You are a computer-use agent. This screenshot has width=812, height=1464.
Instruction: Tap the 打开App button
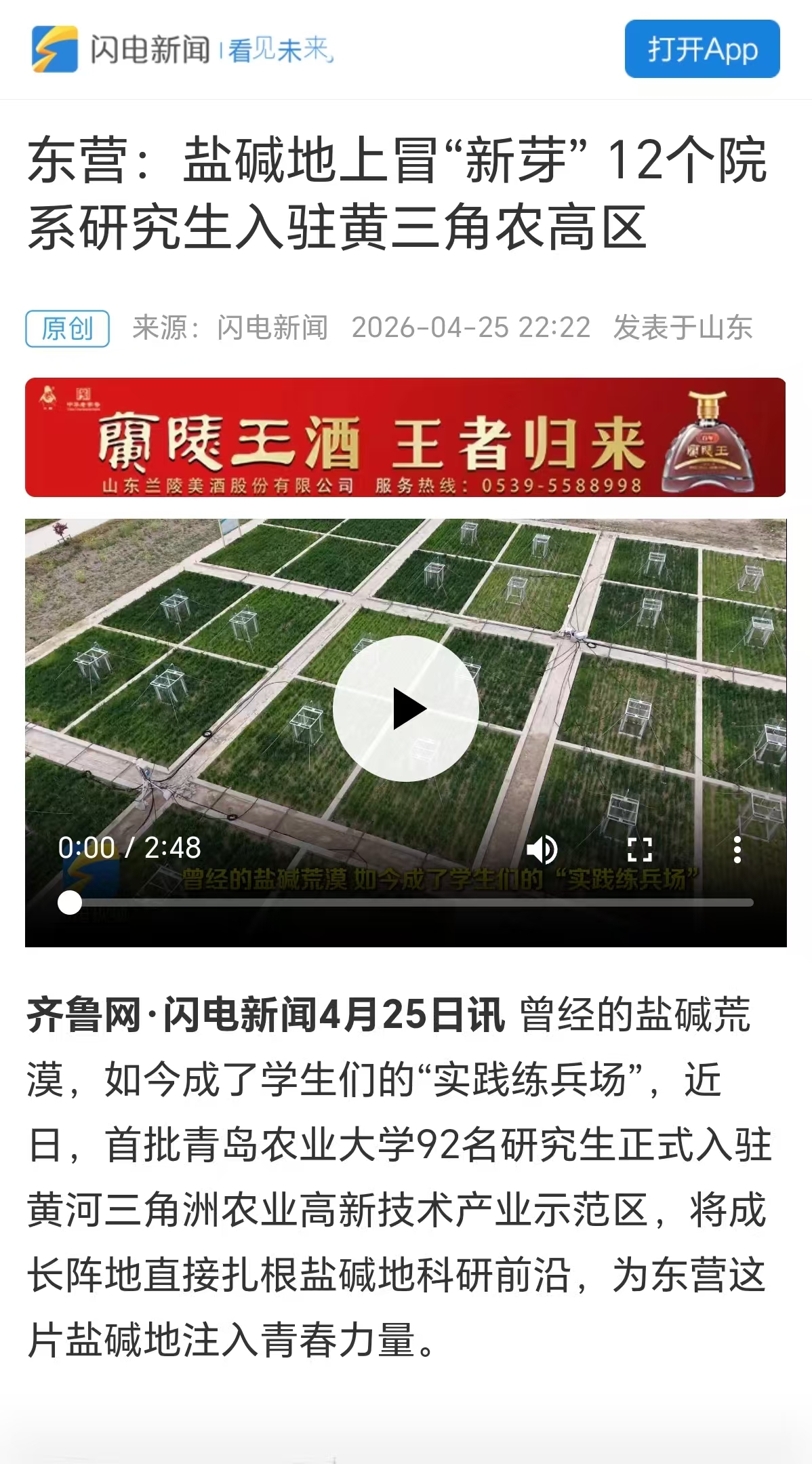point(702,49)
